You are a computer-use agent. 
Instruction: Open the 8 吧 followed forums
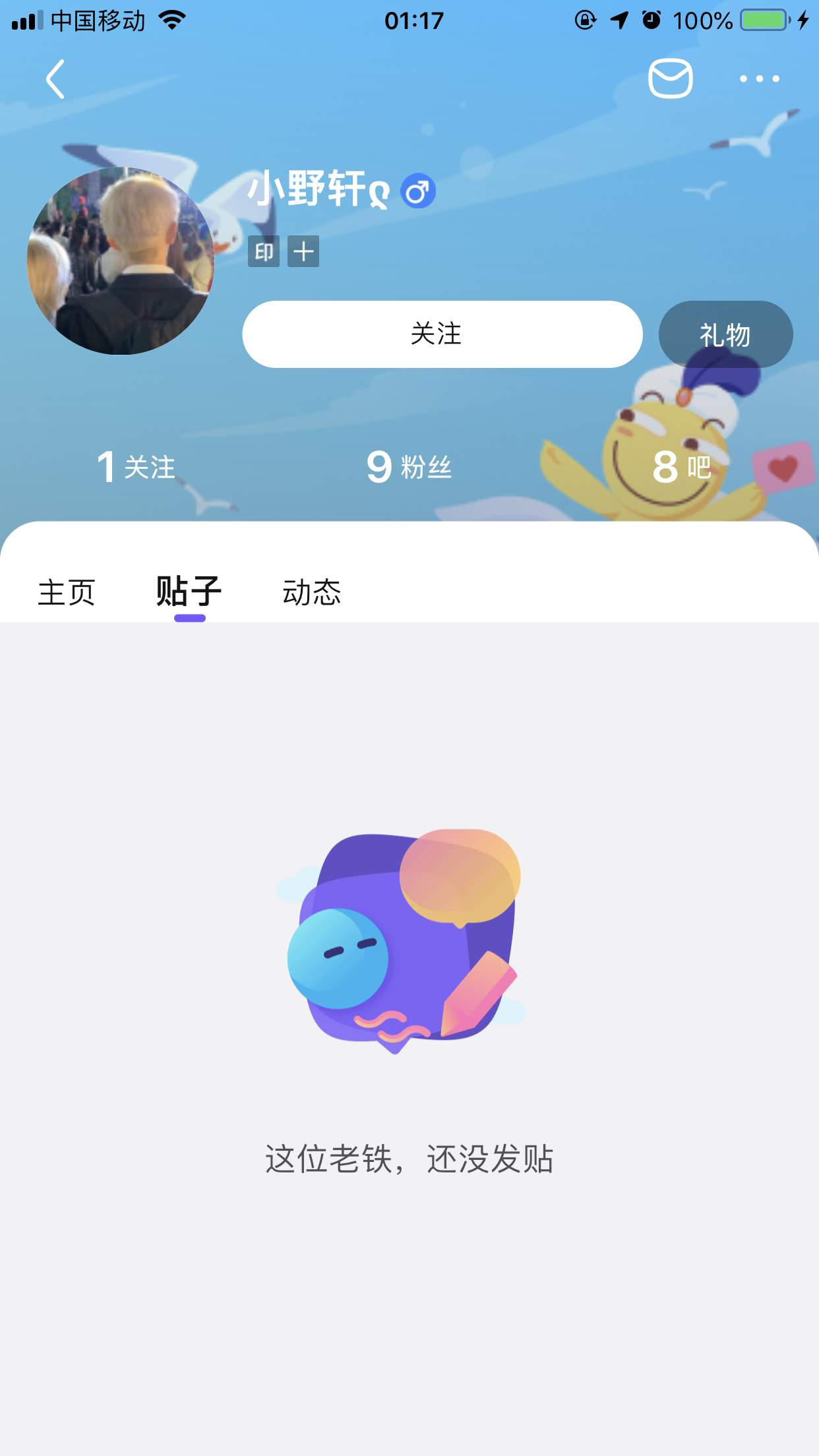click(x=682, y=467)
